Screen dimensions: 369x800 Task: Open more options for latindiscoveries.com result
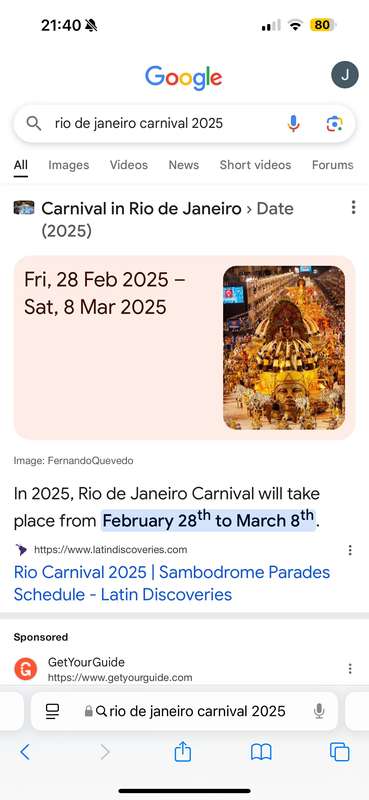point(350,550)
